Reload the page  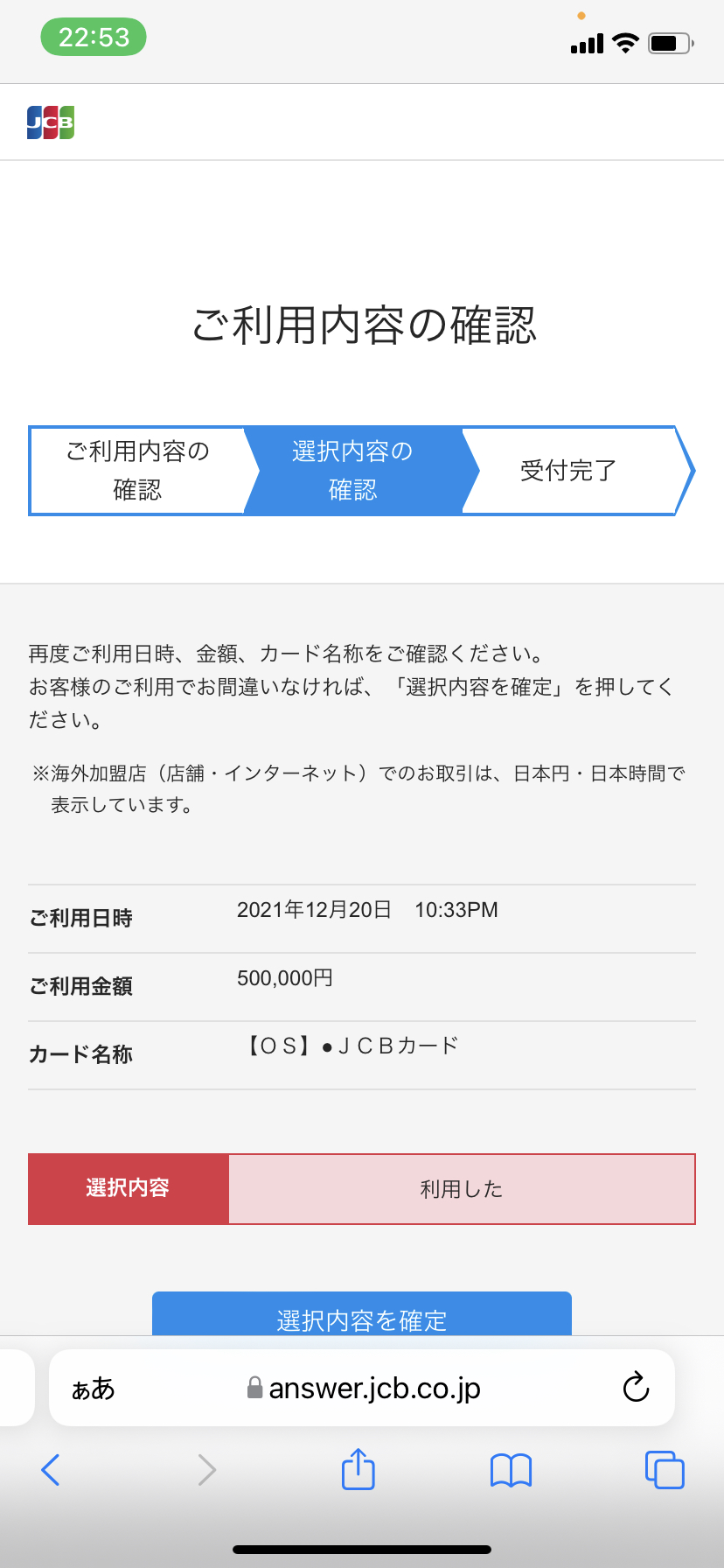coord(636,1387)
